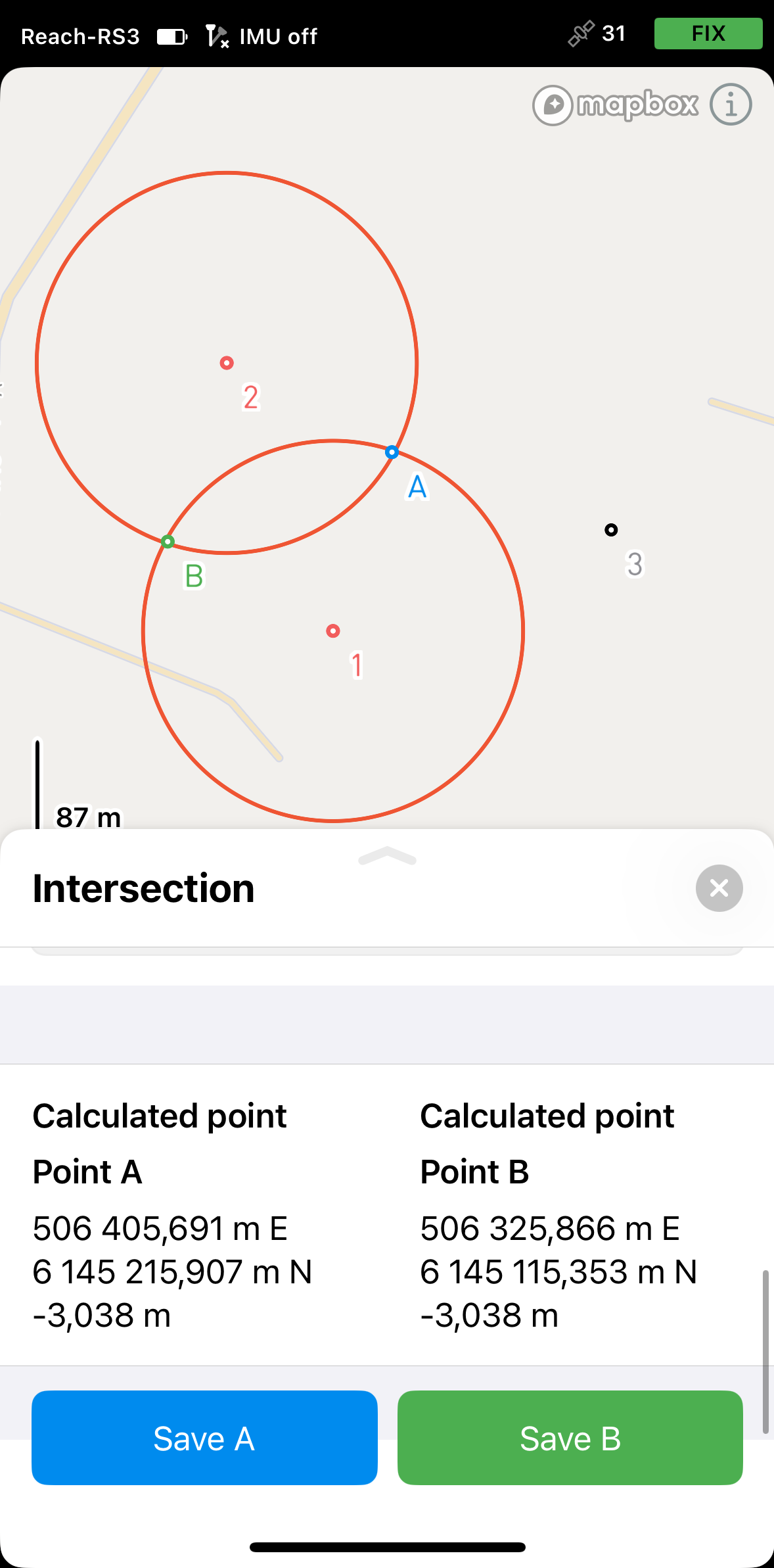The width and height of the screenshot is (774, 1568).
Task: Close the Intersection panel
Action: pyautogui.click(x=719, y=888)
